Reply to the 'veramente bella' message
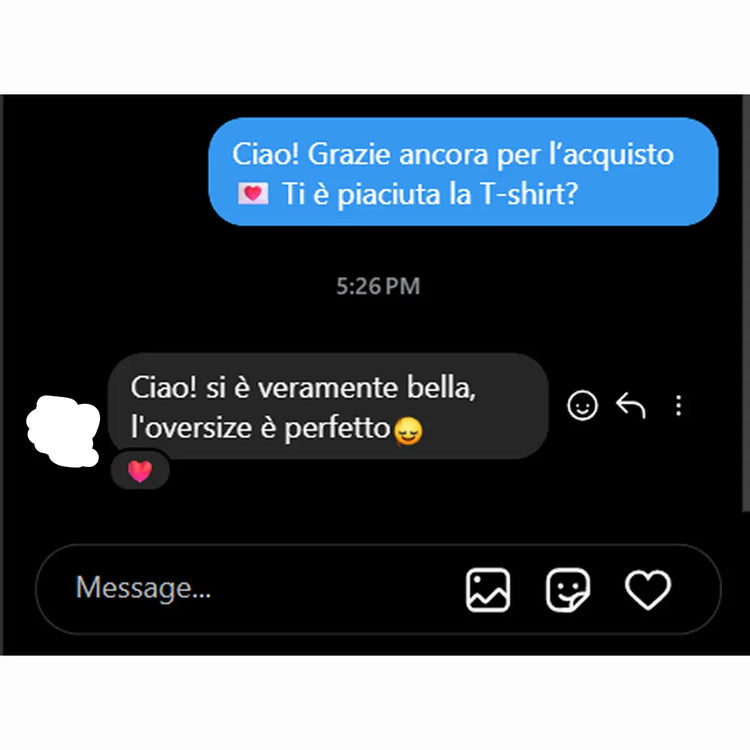Image resolution: width=750 pixels, height=750 pixels. coord(630,405)
